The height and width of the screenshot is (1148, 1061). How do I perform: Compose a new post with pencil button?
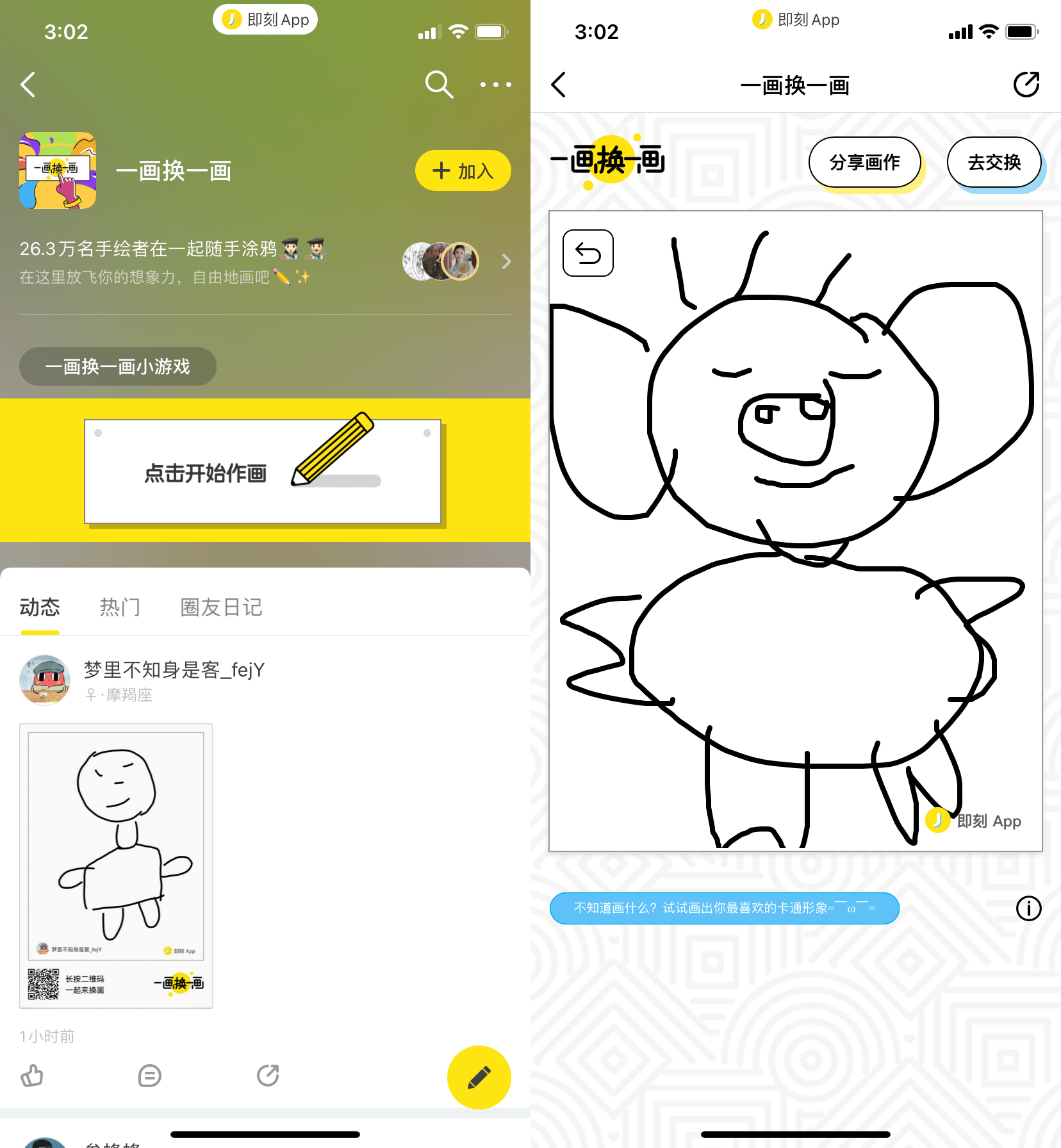[479, 1077]
